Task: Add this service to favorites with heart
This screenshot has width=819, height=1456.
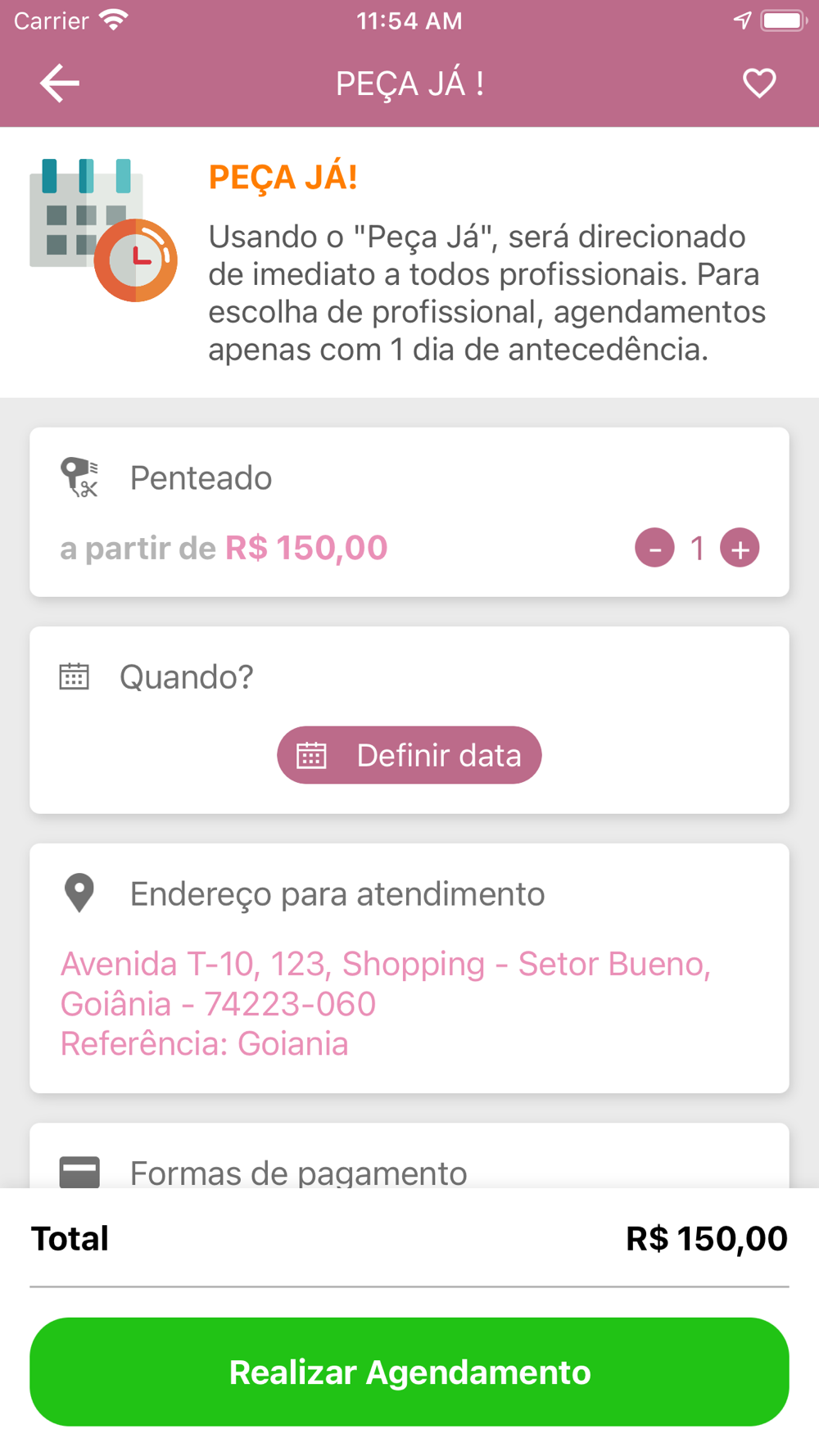Action: tap(758, 84)
